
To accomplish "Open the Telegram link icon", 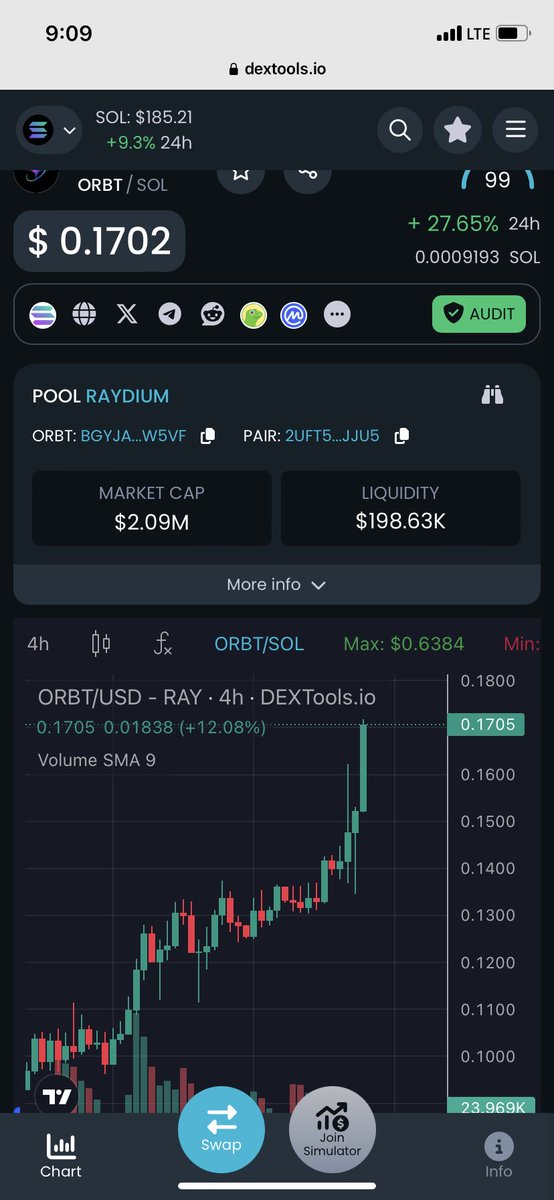I will 170,315.
